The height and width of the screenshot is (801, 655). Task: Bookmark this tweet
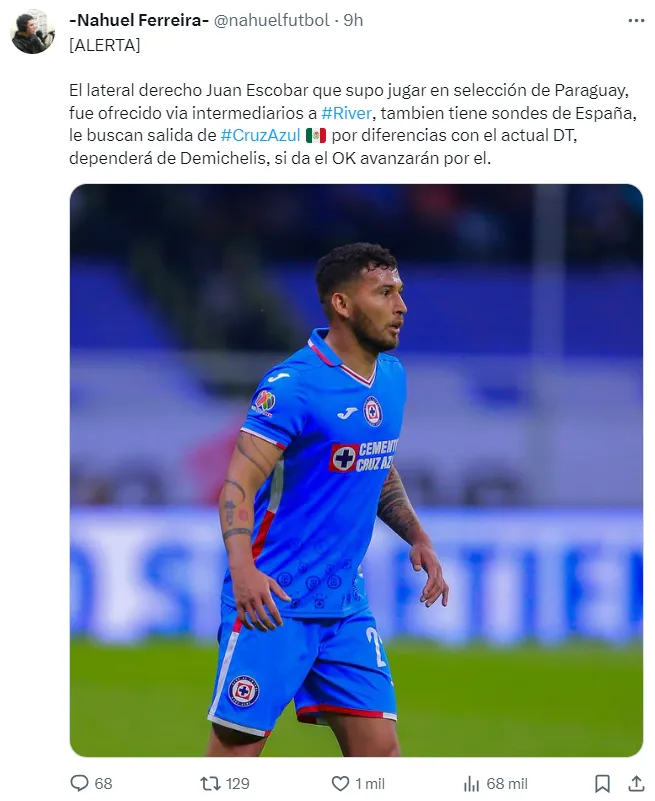[602, 783]
